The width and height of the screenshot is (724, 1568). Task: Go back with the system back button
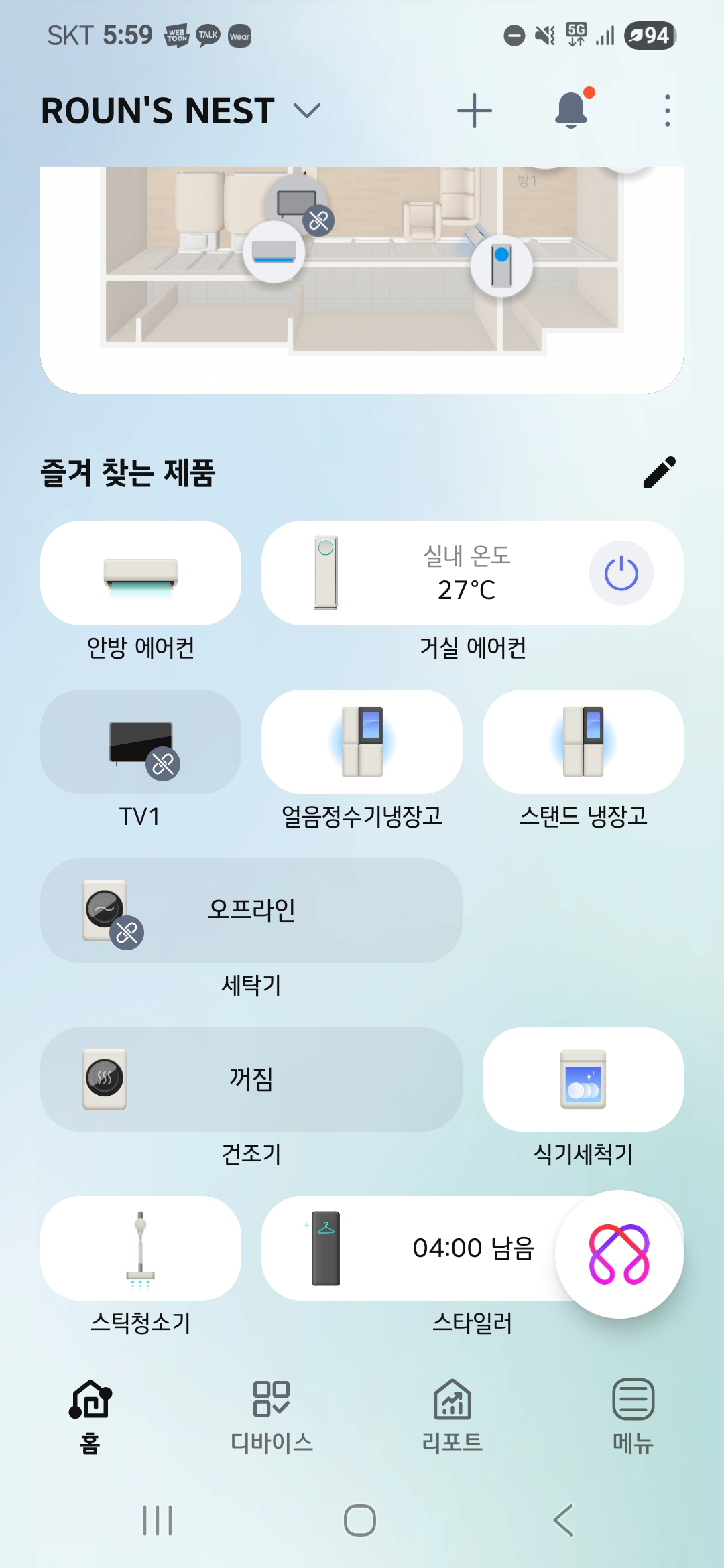click(x=564, y=1520)
